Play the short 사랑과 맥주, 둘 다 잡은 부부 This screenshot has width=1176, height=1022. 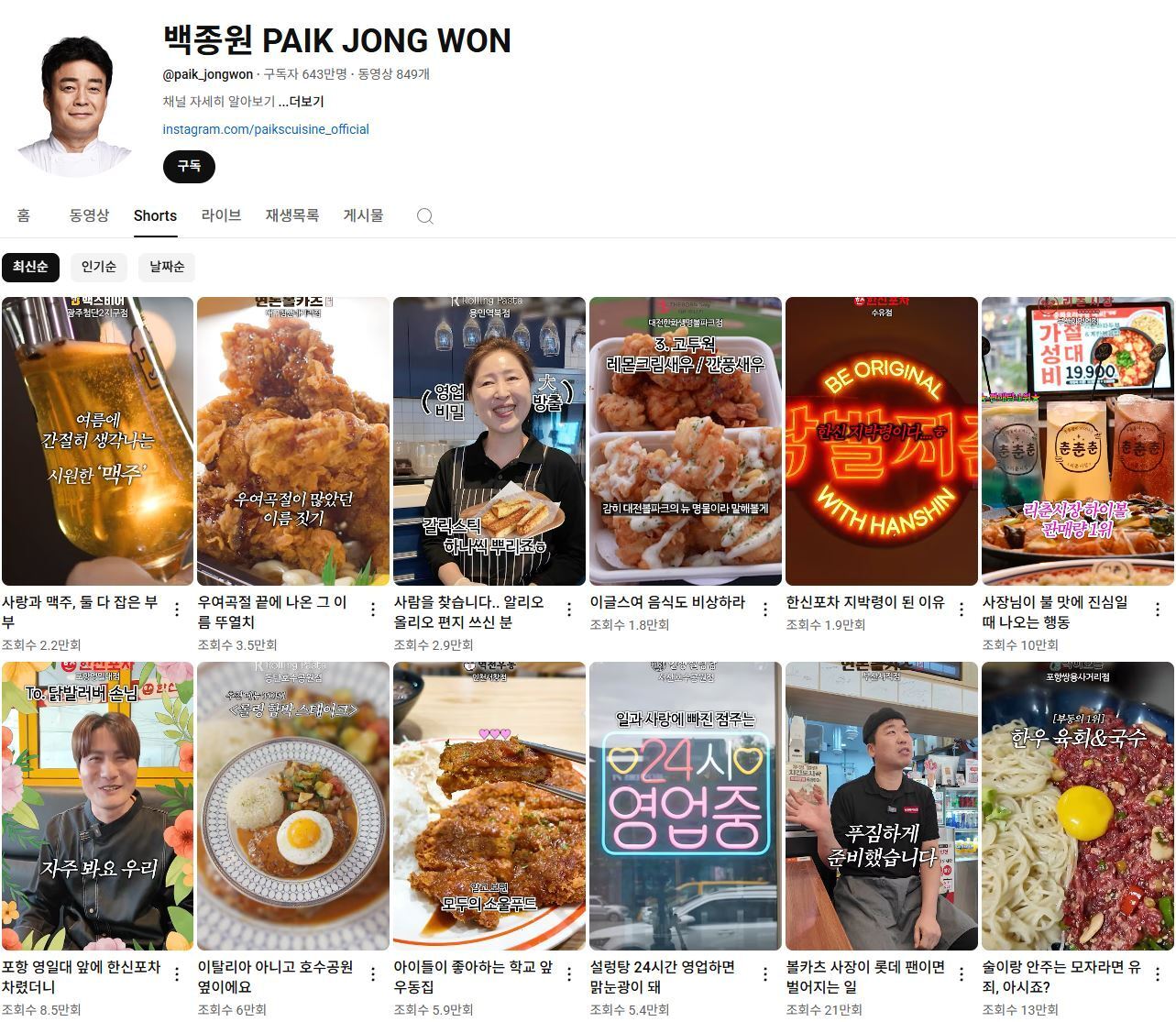97,441
